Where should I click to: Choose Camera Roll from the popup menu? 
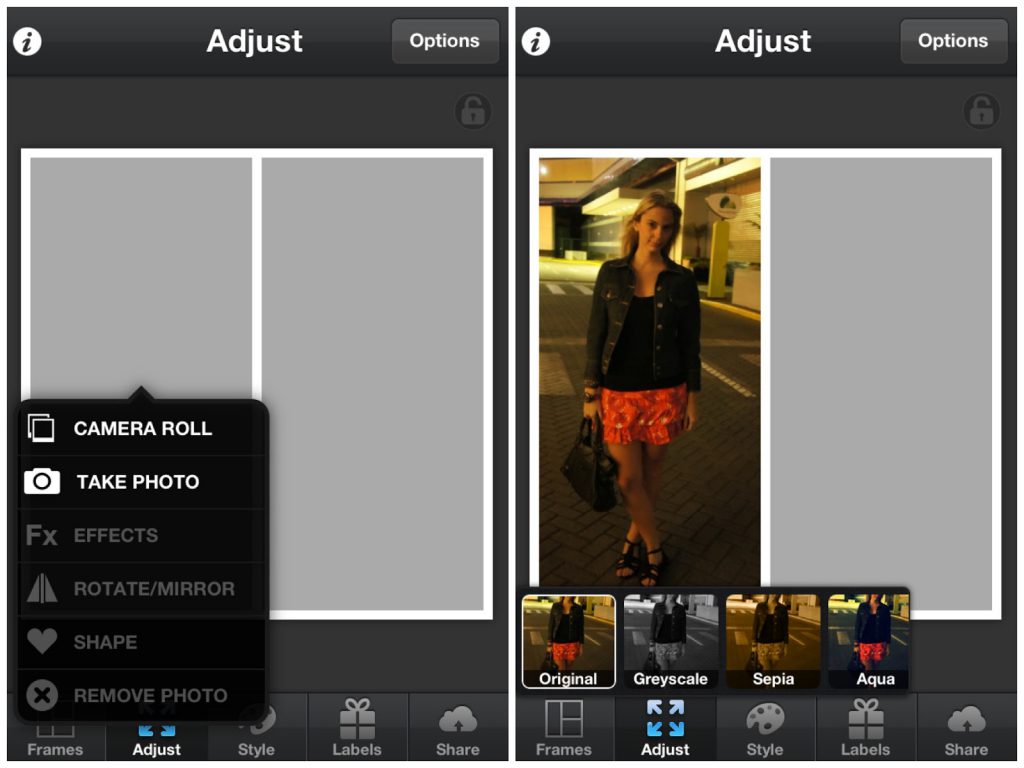(x=142, y=429)
